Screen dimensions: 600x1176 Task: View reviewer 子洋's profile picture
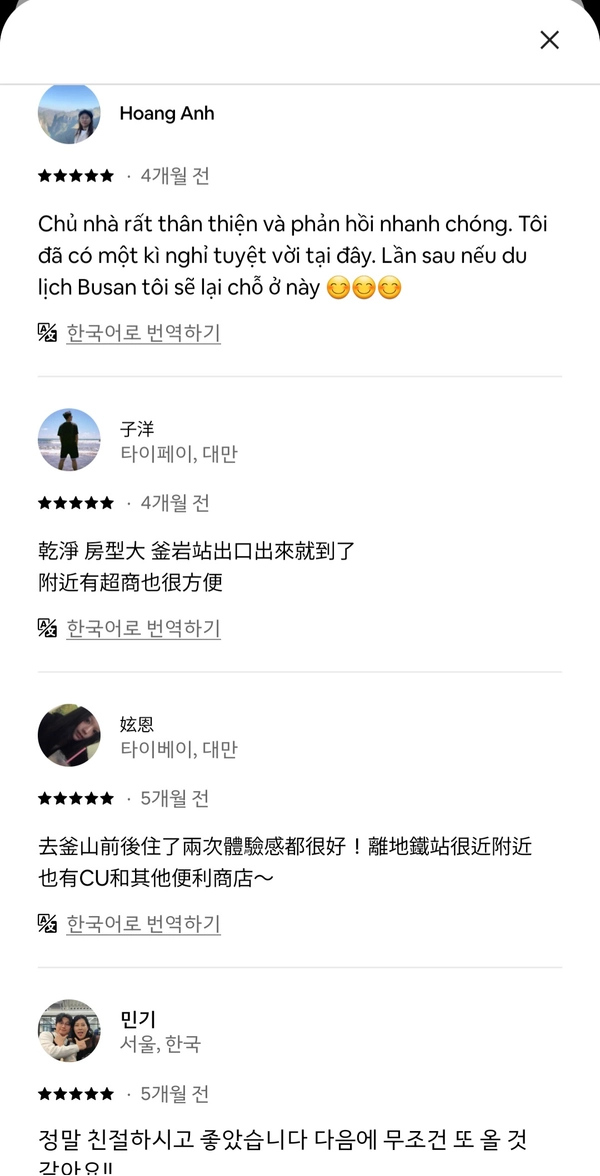pyautogui.click(x=69, y=440)
